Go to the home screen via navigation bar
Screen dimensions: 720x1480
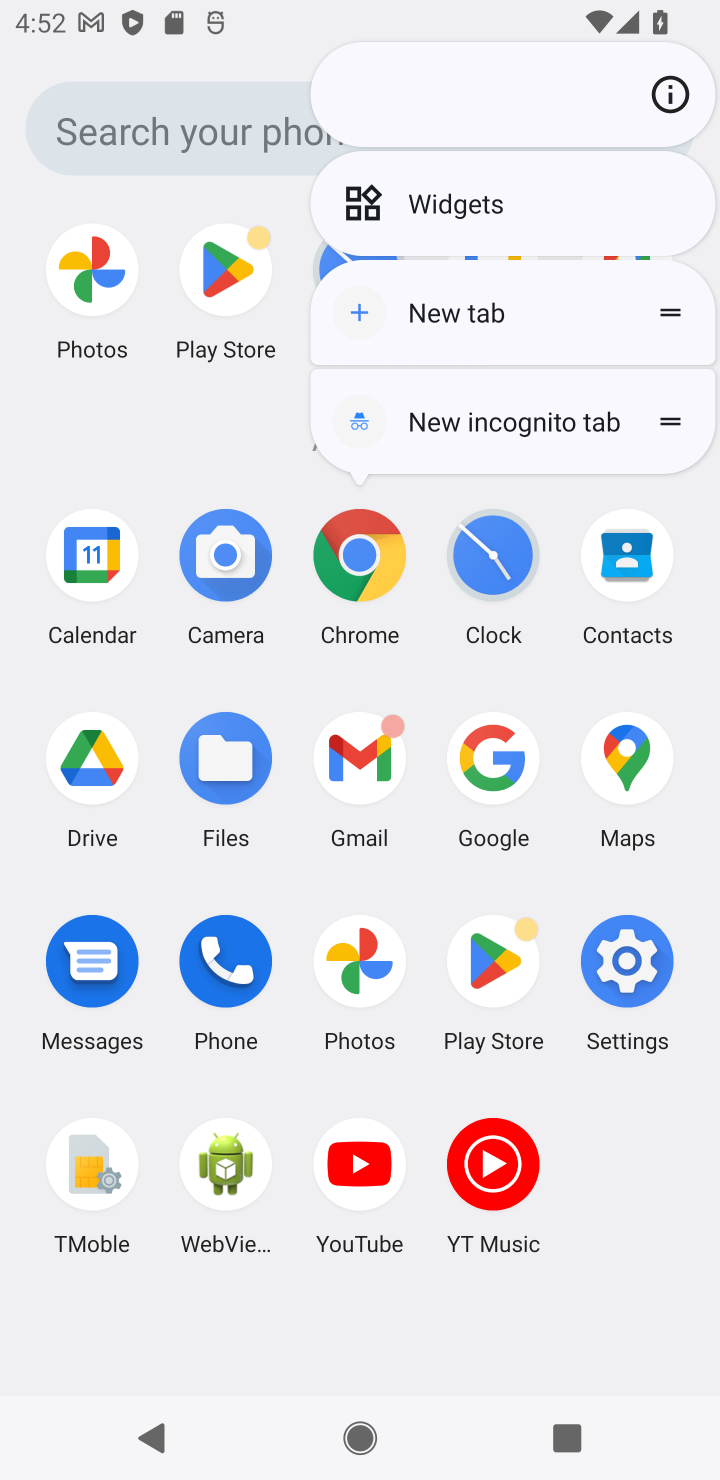pos(360,1439)
